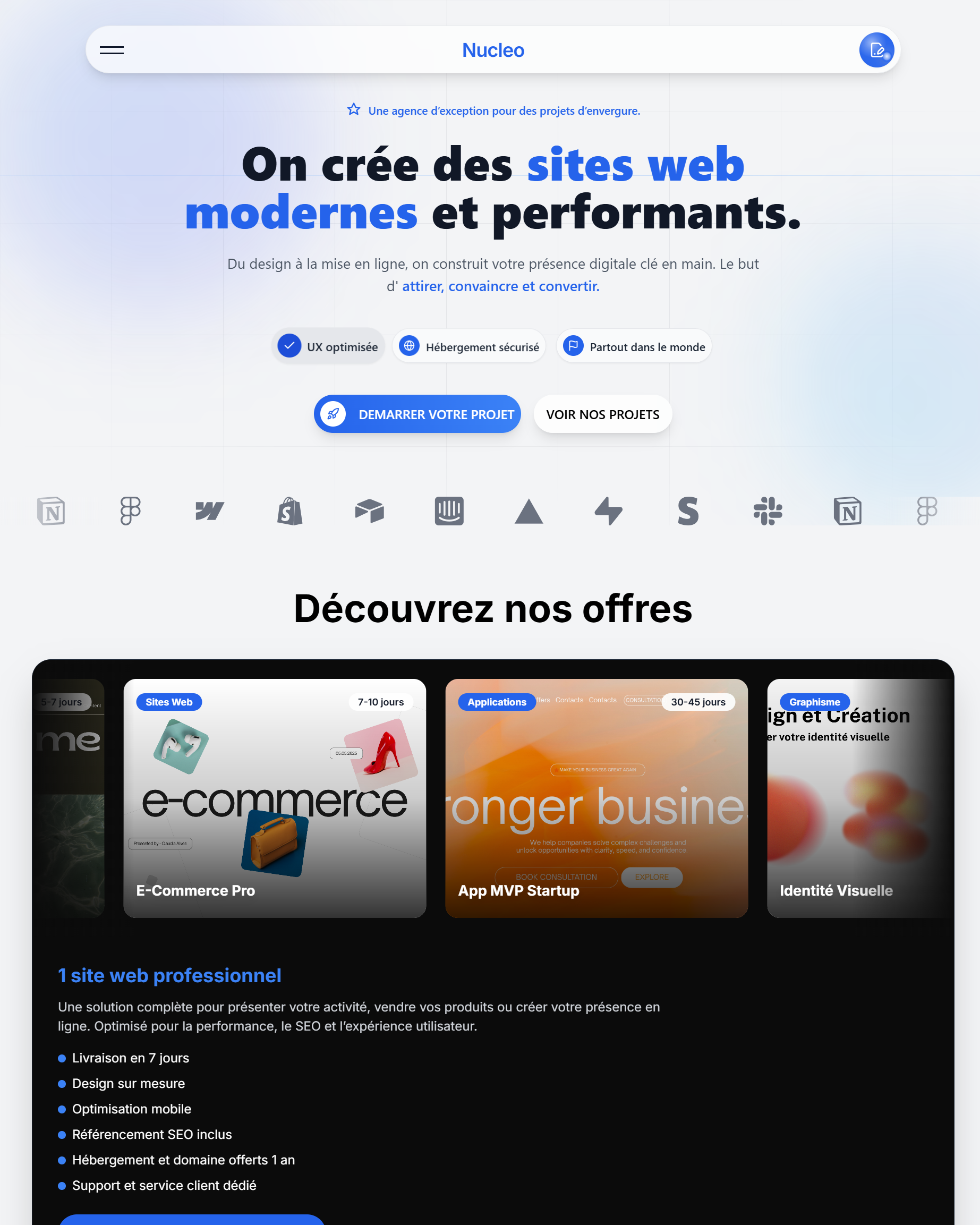Open the round edit icon button

876,50
